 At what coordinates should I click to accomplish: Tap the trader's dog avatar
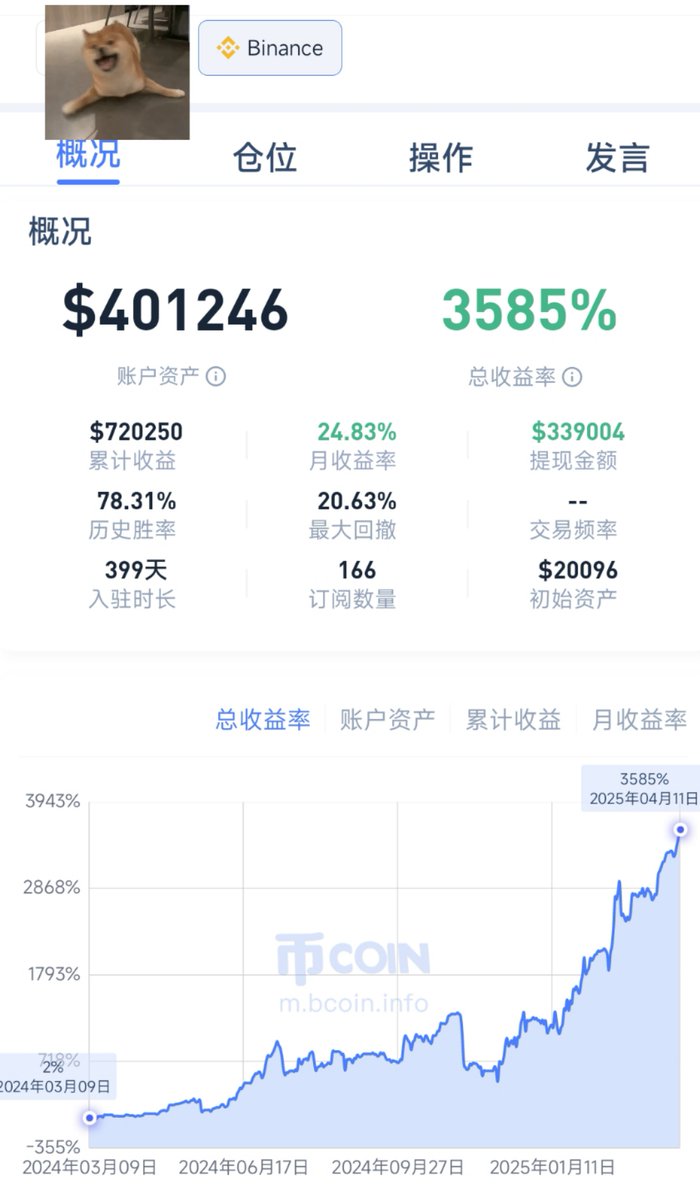117,72
